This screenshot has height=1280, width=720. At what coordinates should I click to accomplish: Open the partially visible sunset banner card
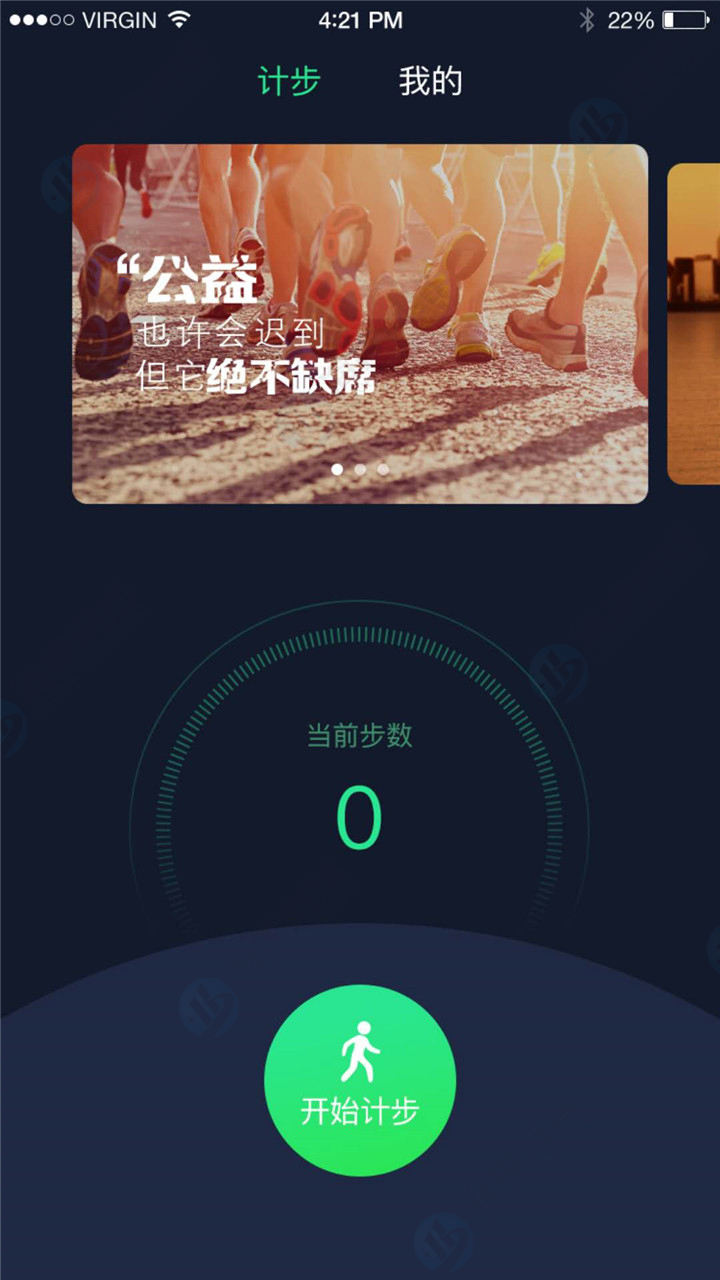694,323
